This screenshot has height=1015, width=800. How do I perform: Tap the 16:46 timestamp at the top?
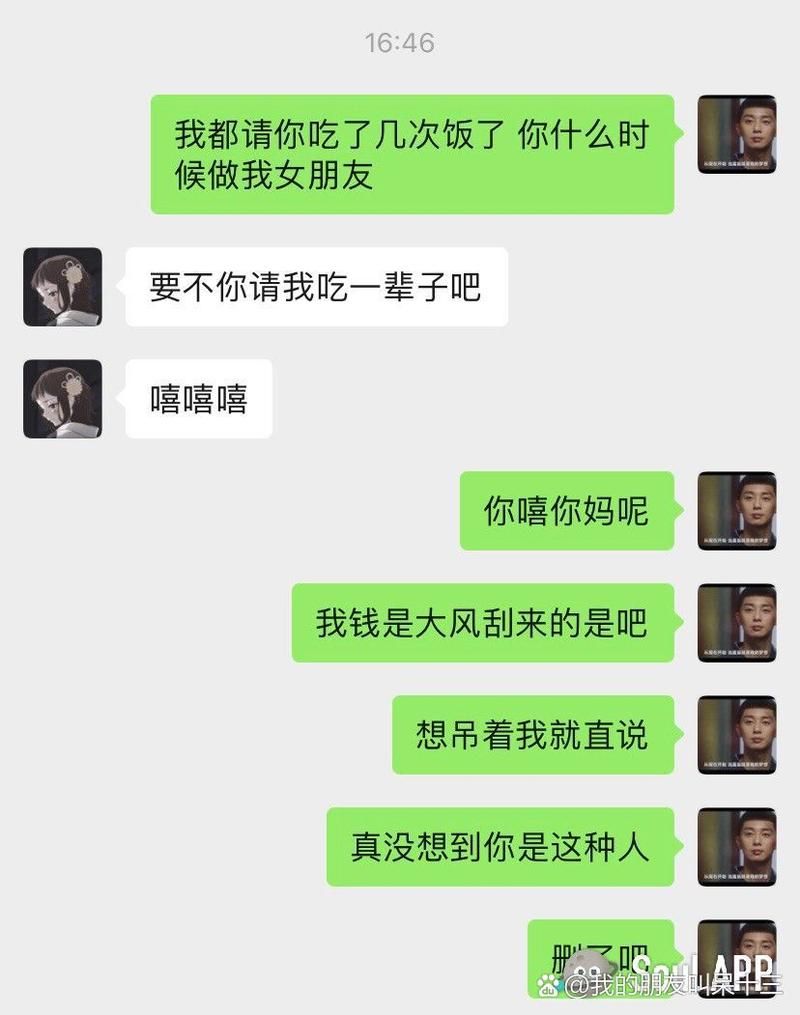(x=400, y=41)
